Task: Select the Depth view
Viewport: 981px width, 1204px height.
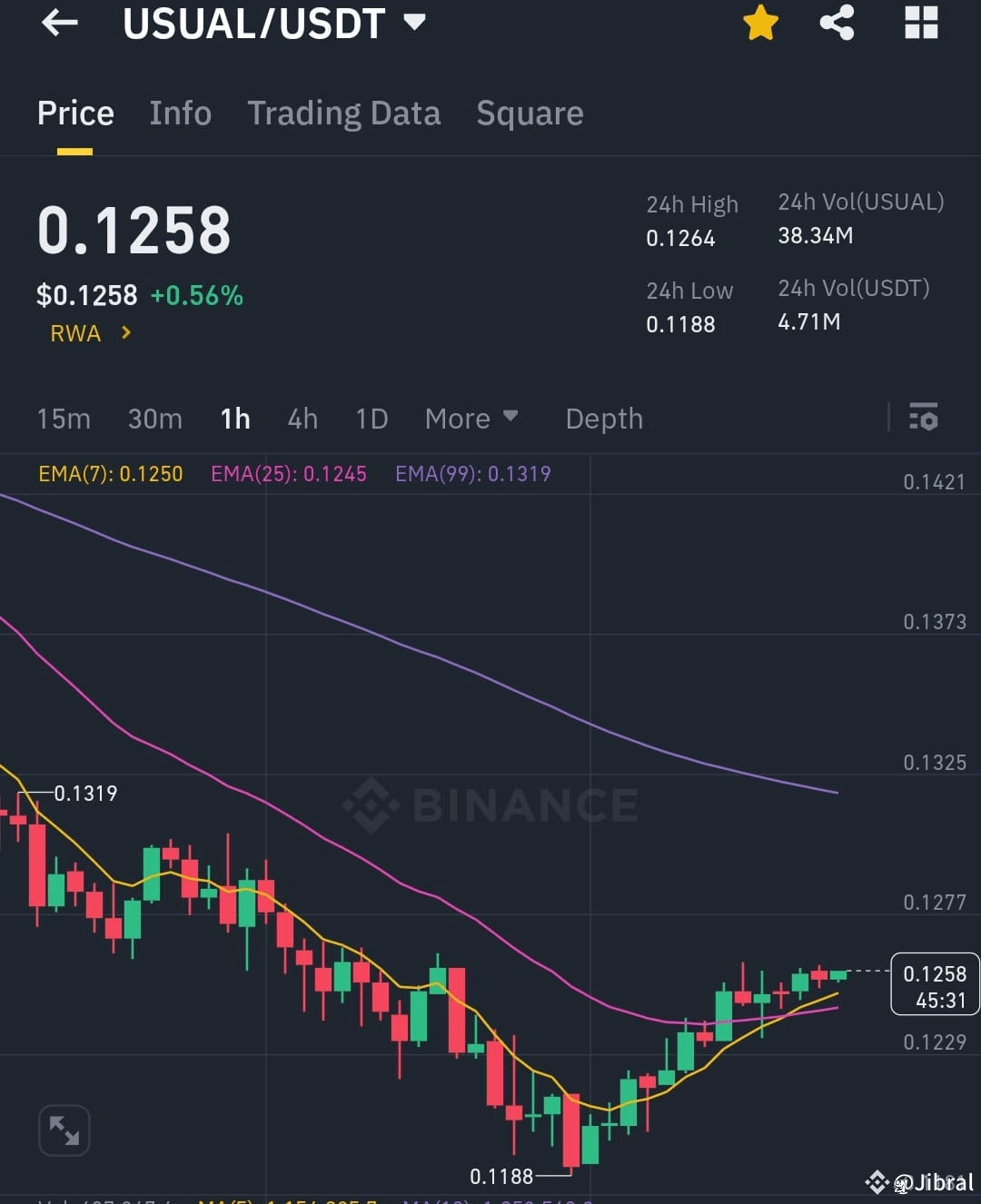Action: [x=603, y=419]
